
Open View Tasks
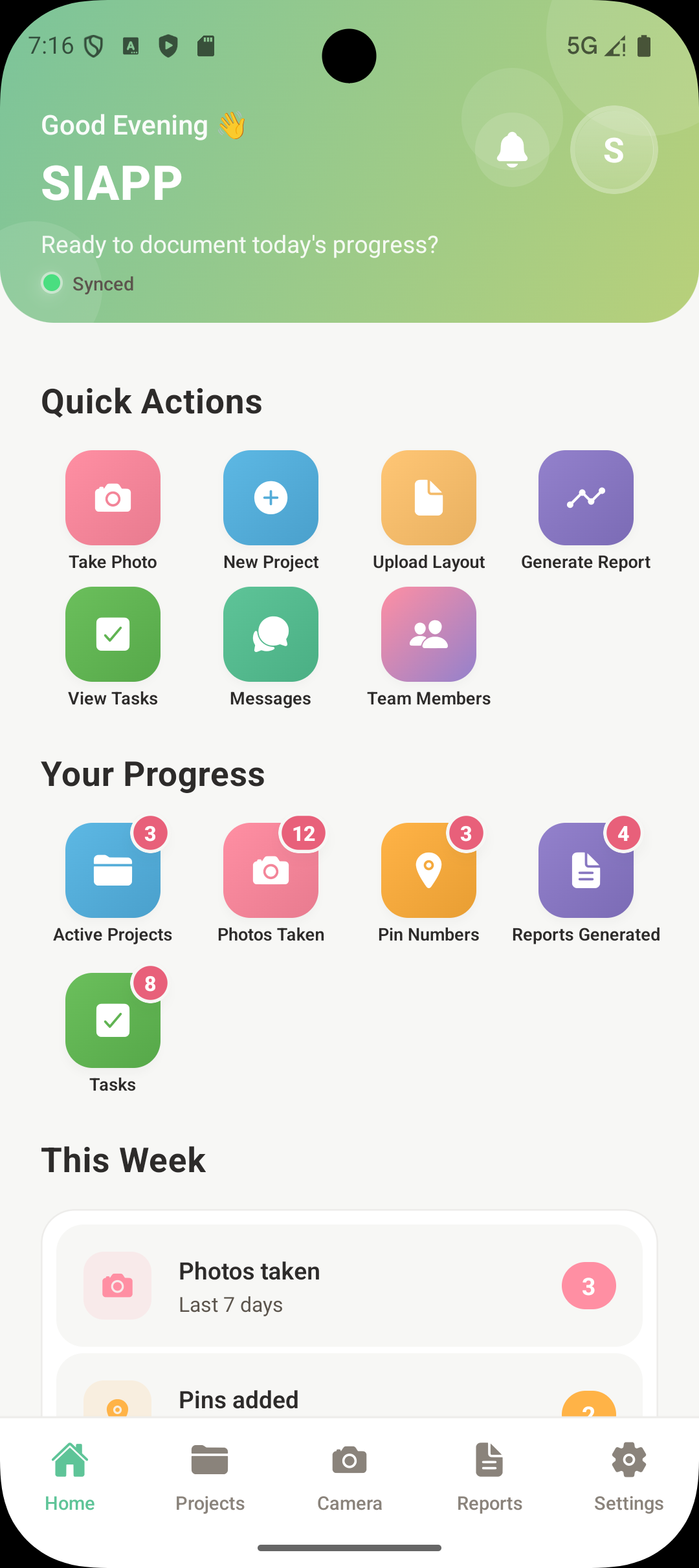click(113, 634)
